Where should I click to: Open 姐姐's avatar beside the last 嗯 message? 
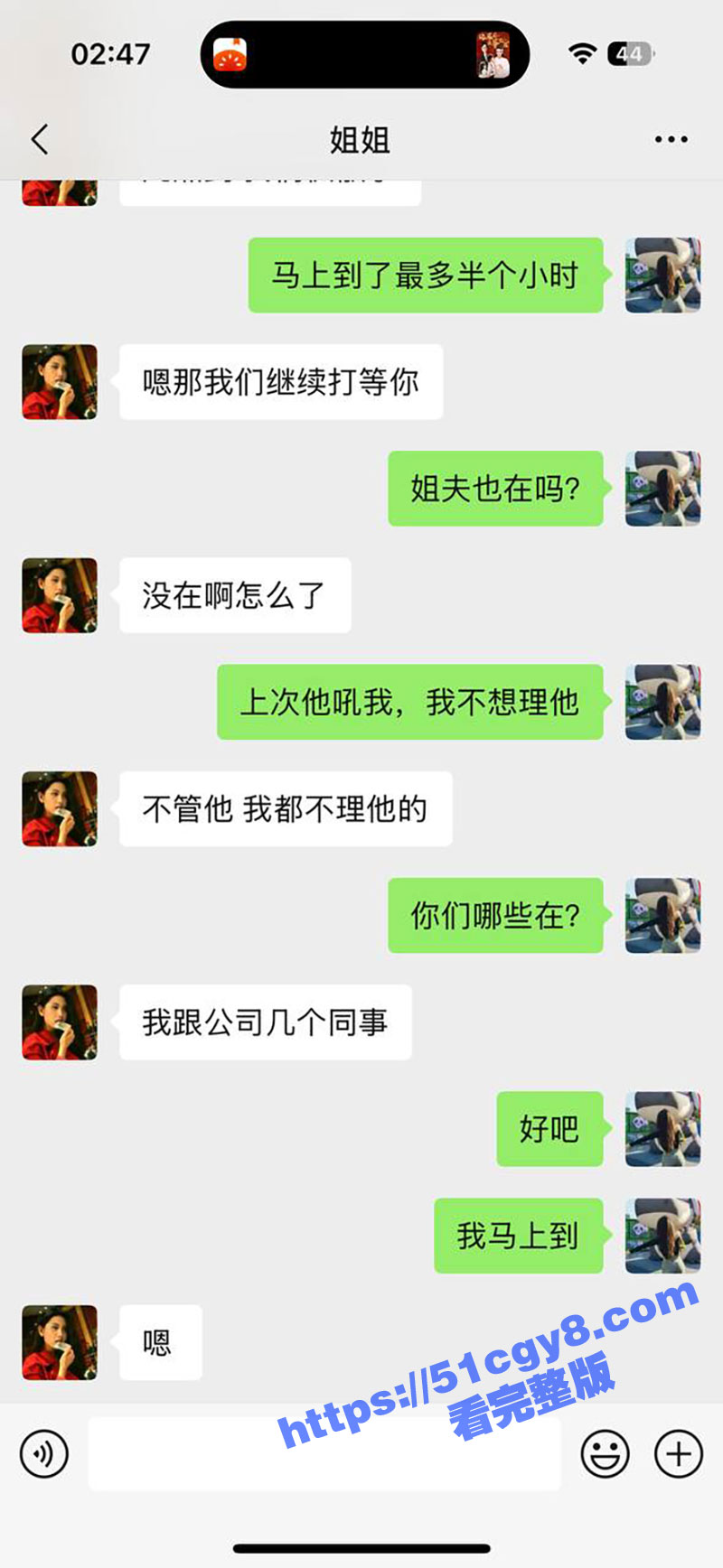[60, 1342]
